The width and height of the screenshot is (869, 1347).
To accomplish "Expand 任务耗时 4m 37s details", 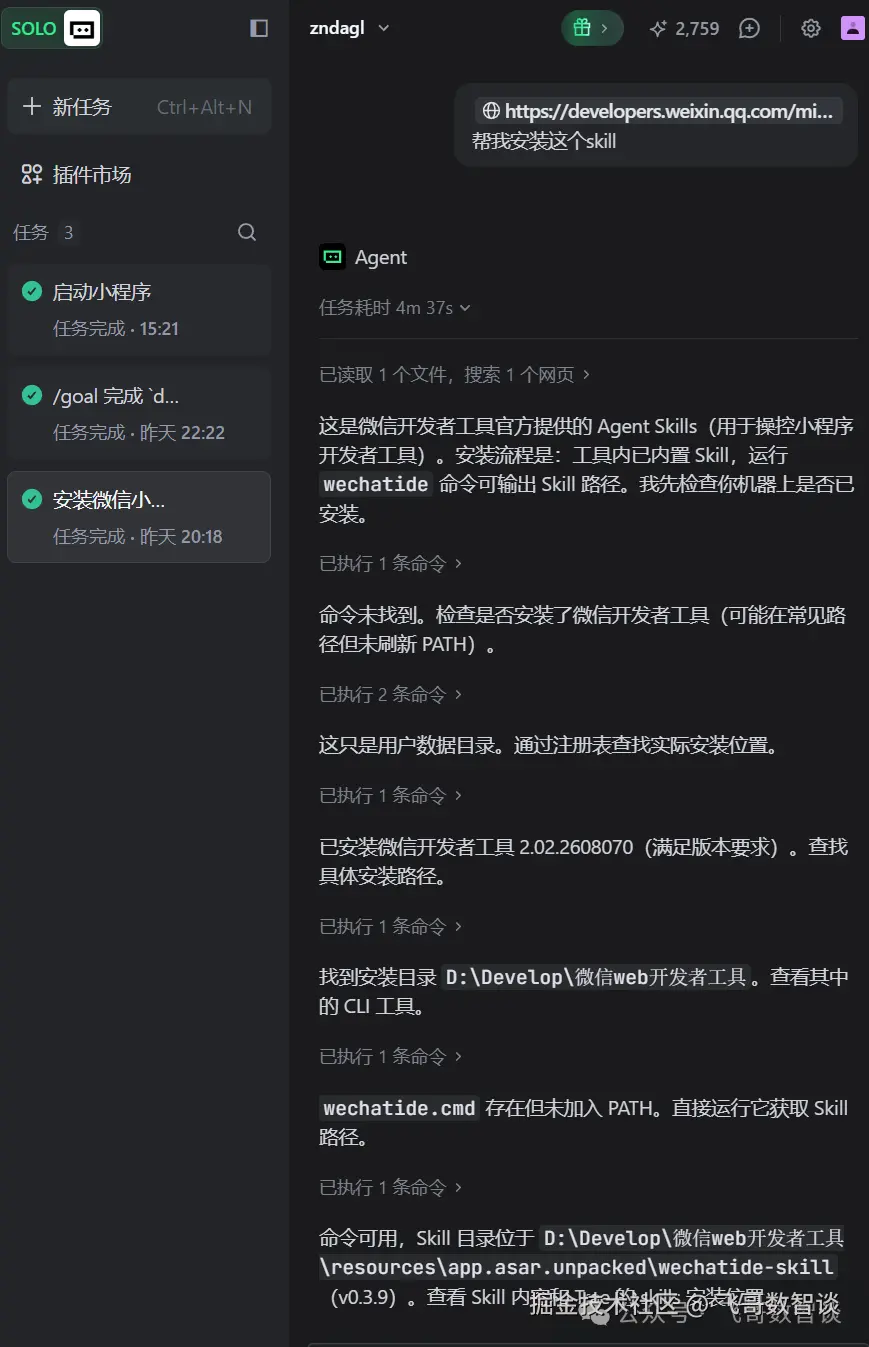I will click(x=395, y=307).
